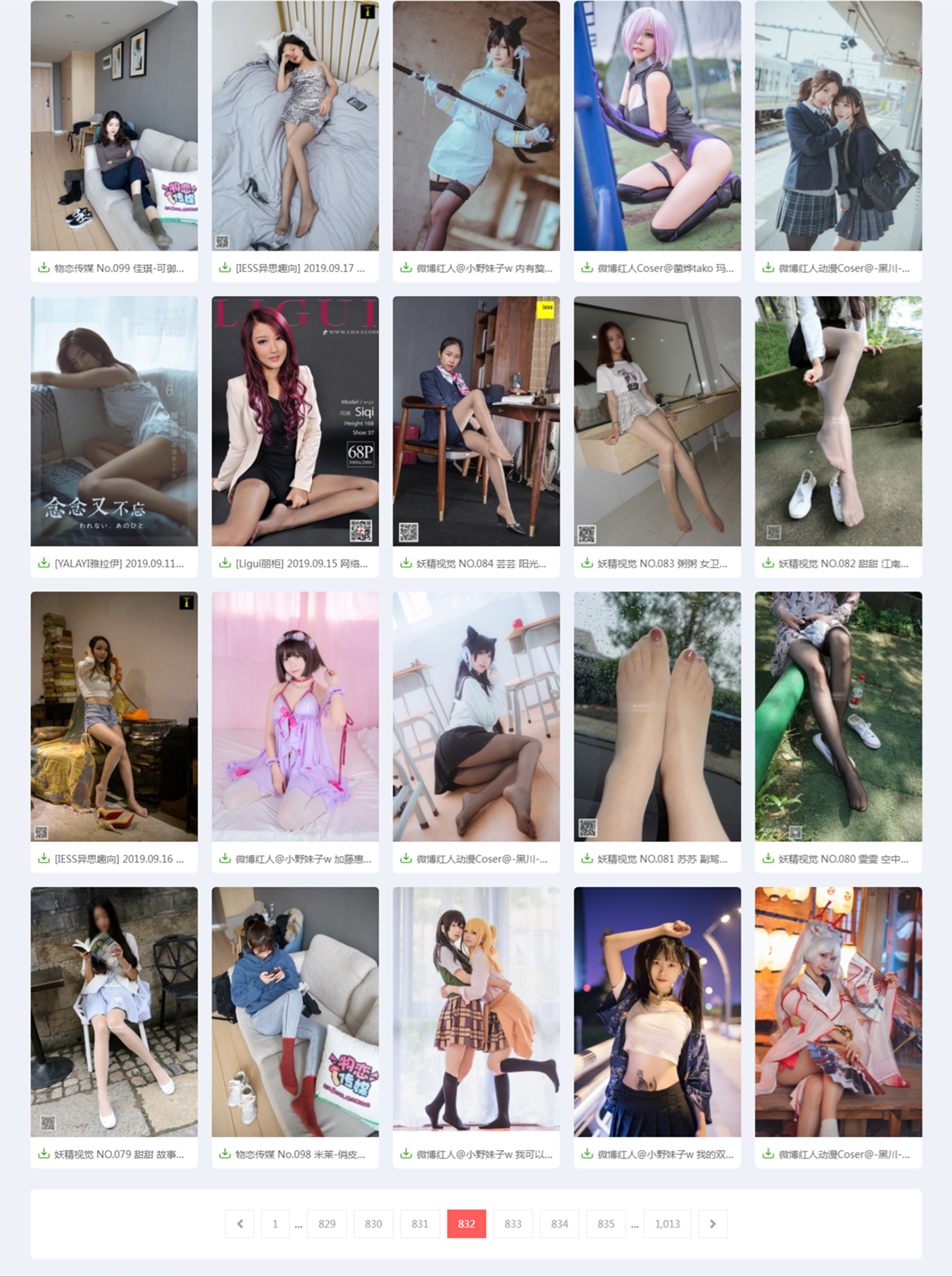Tap download icon for IESS 2019.09.17

tap(225, 268)
